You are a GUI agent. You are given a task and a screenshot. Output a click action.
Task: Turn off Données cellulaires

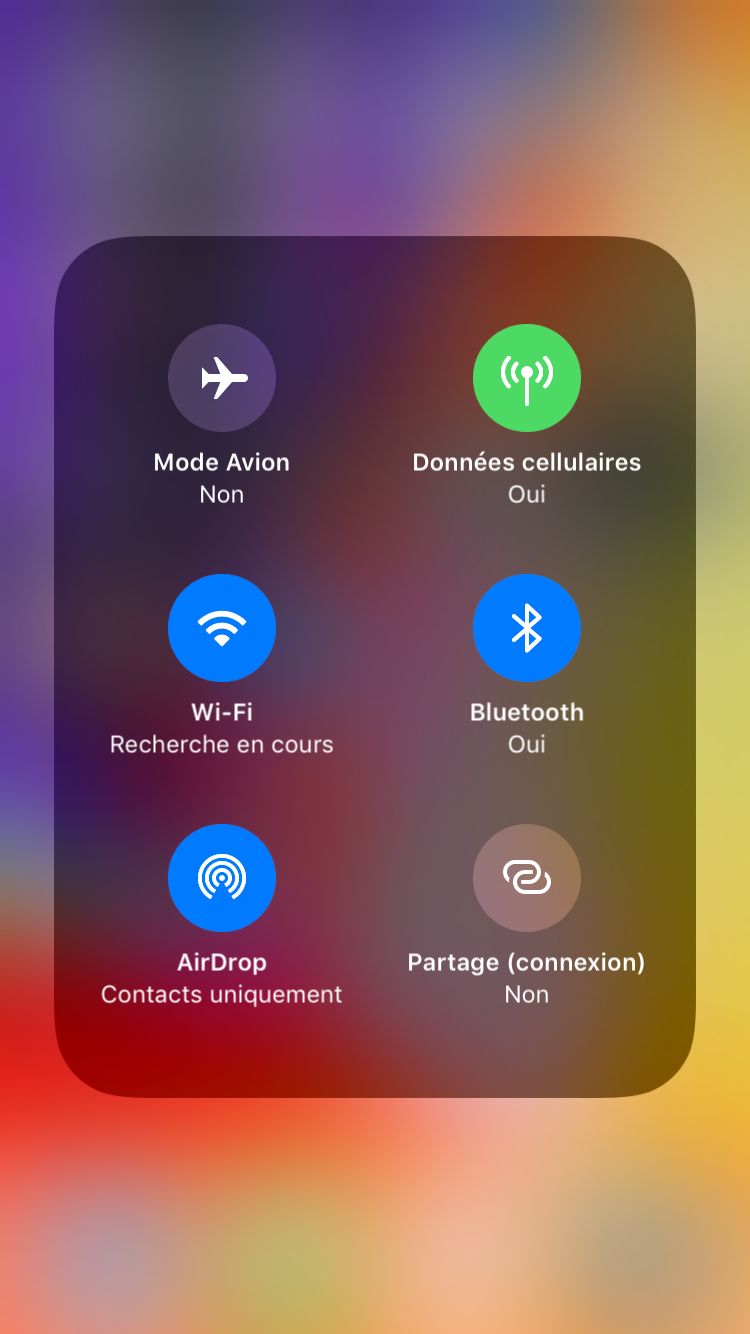click(x=527, y=378)
